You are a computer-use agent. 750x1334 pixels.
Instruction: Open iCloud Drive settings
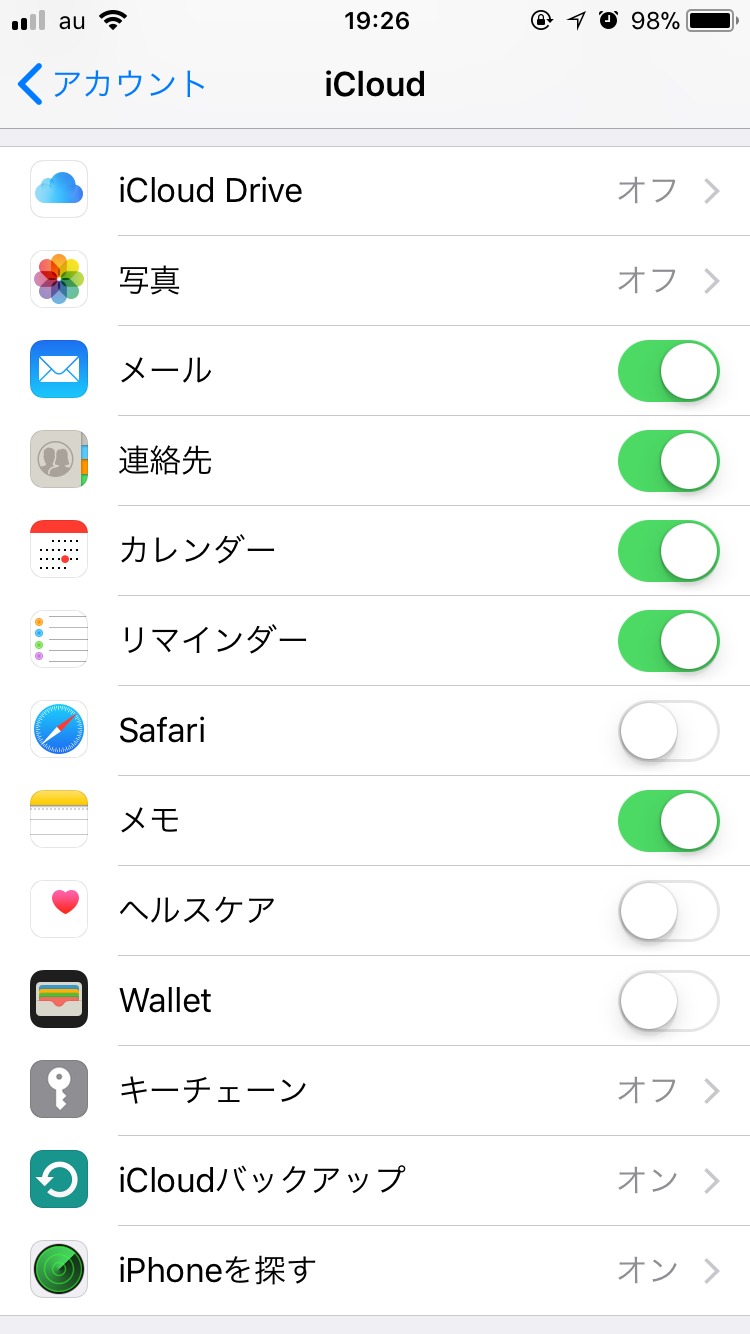(x=375, y=191)
